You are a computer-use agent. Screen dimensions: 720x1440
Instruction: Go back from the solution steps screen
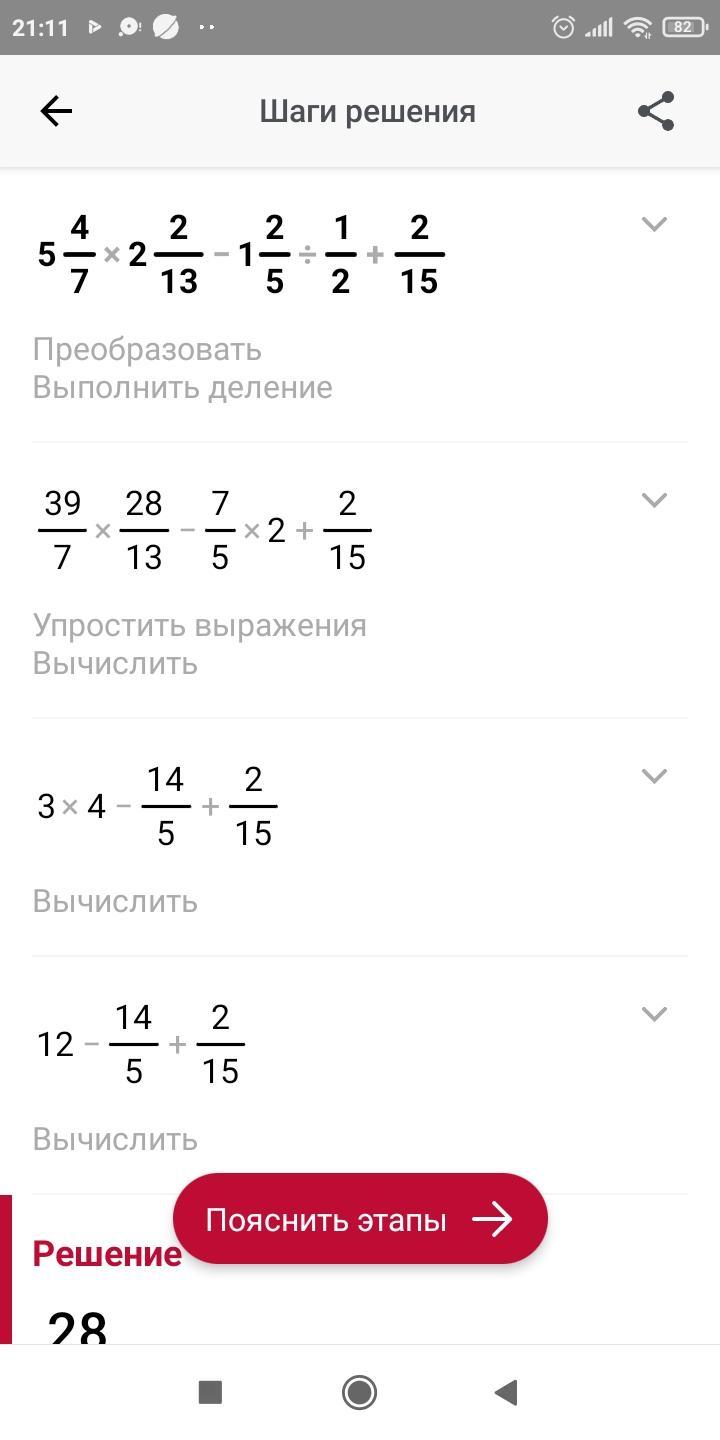point(56,111)
